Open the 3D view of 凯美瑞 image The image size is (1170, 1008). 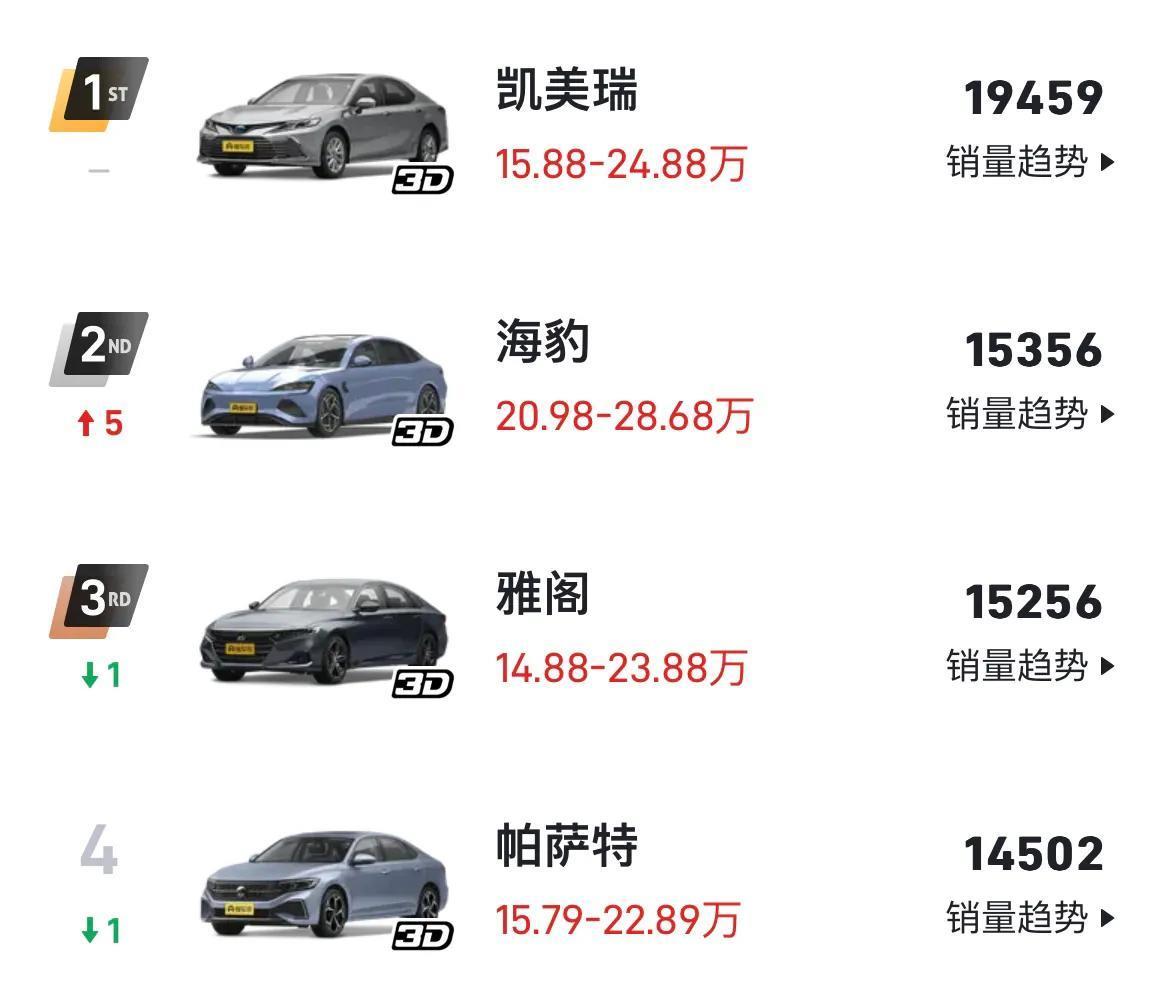[x=422, y=180]
